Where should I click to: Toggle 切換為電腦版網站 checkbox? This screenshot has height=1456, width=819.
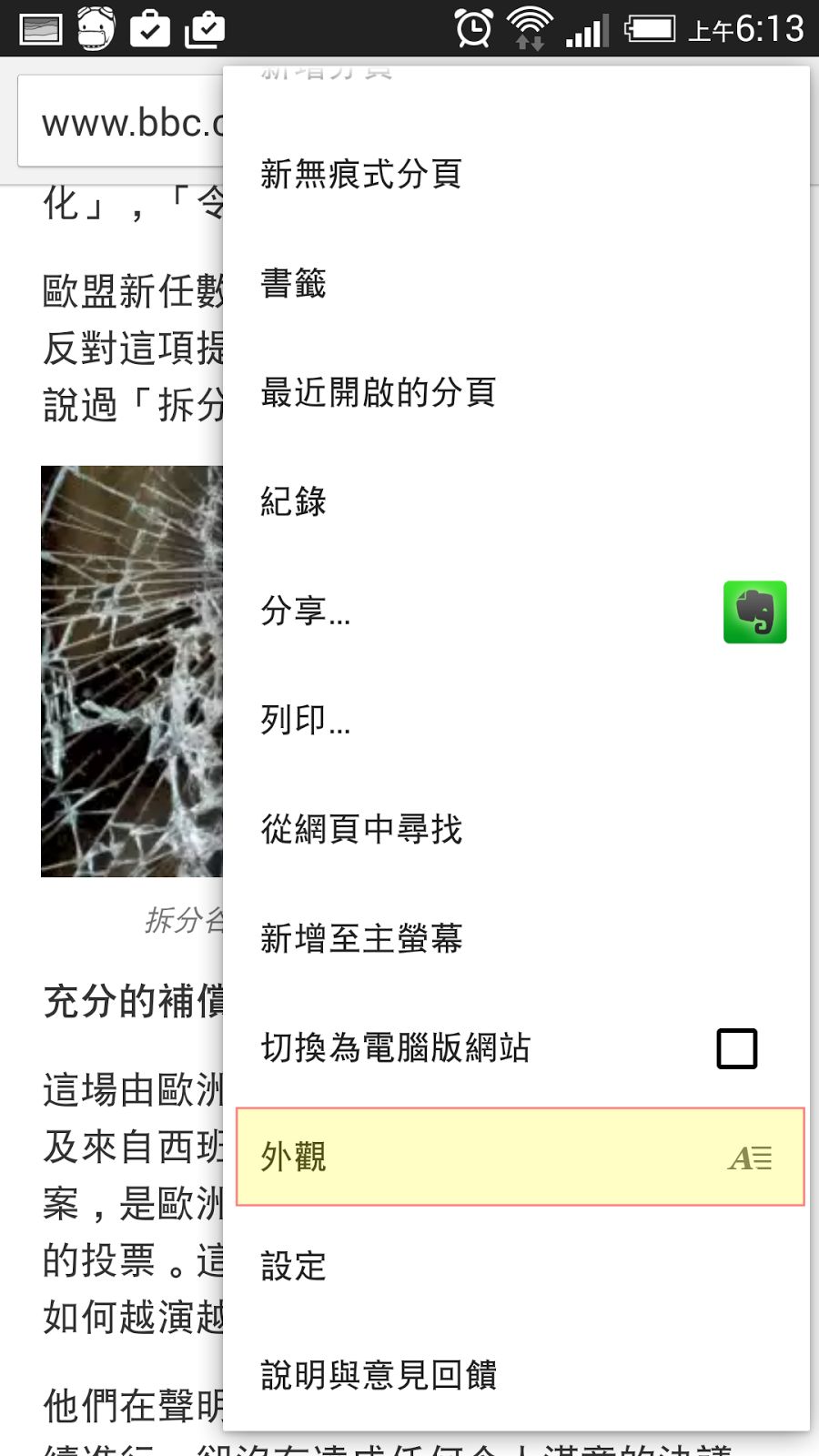point(736,1048)
